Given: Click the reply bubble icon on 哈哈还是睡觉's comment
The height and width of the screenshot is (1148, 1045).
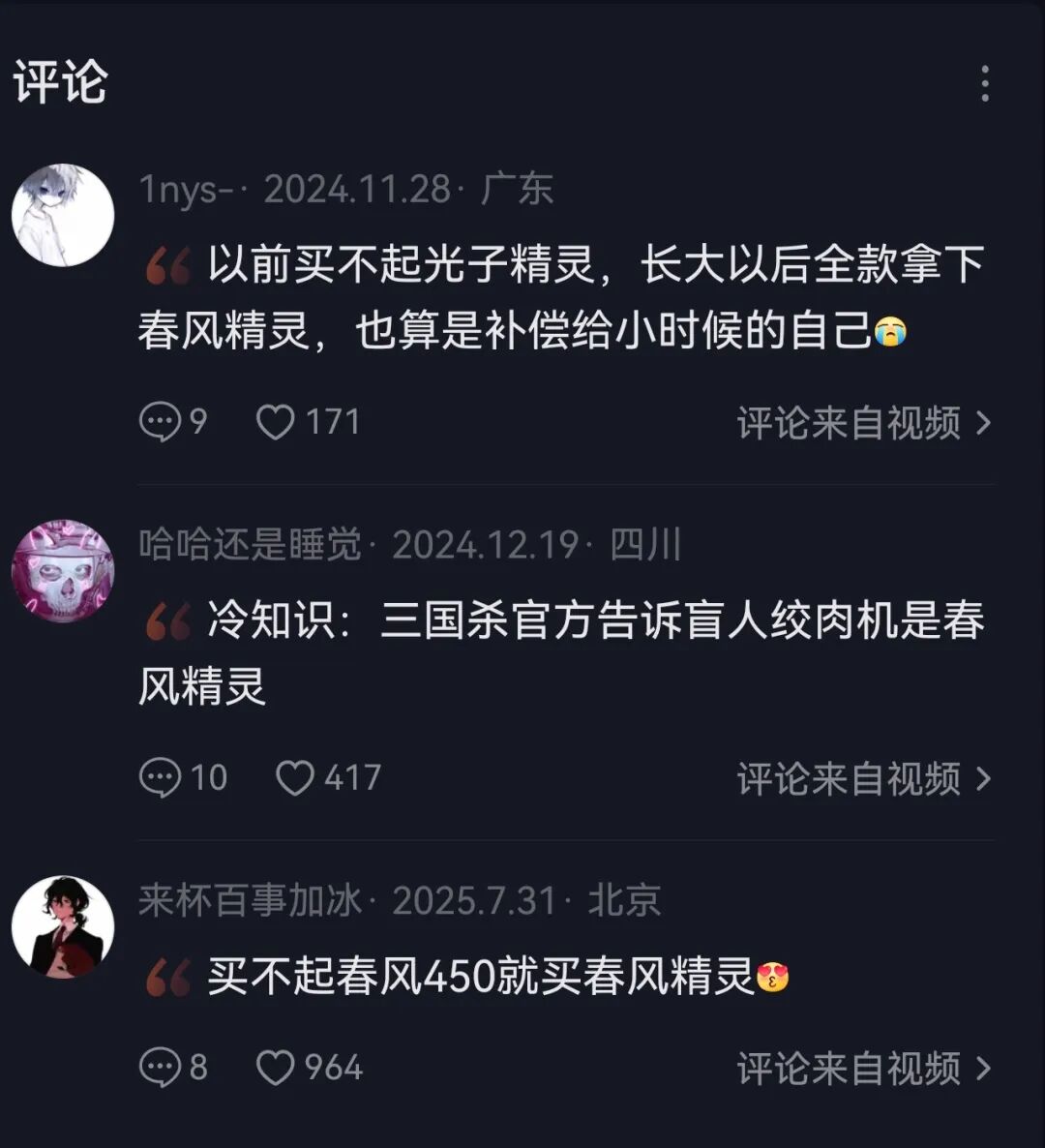Looking at the screenshot, I should tap(160, 777).
